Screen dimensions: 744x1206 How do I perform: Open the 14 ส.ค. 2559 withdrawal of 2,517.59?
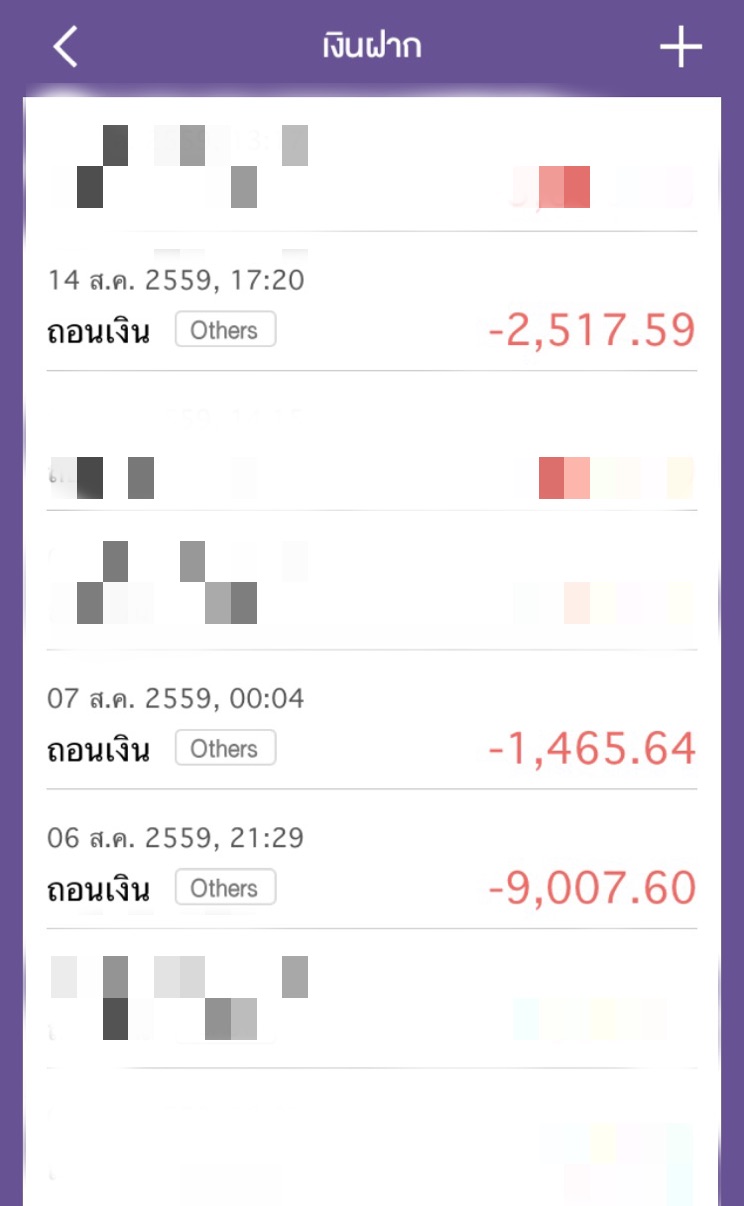pos(371,305)
